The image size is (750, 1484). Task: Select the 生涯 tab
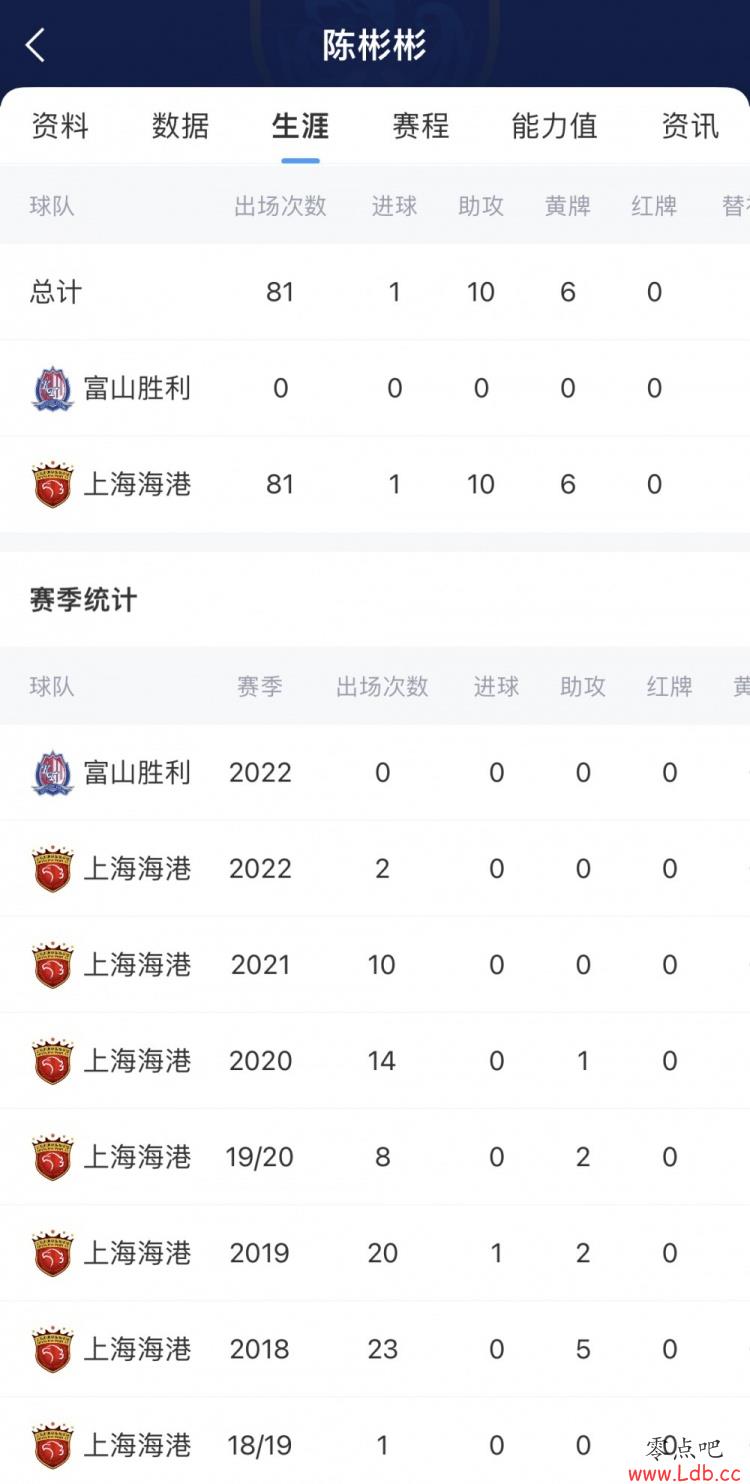coord(300,126)
